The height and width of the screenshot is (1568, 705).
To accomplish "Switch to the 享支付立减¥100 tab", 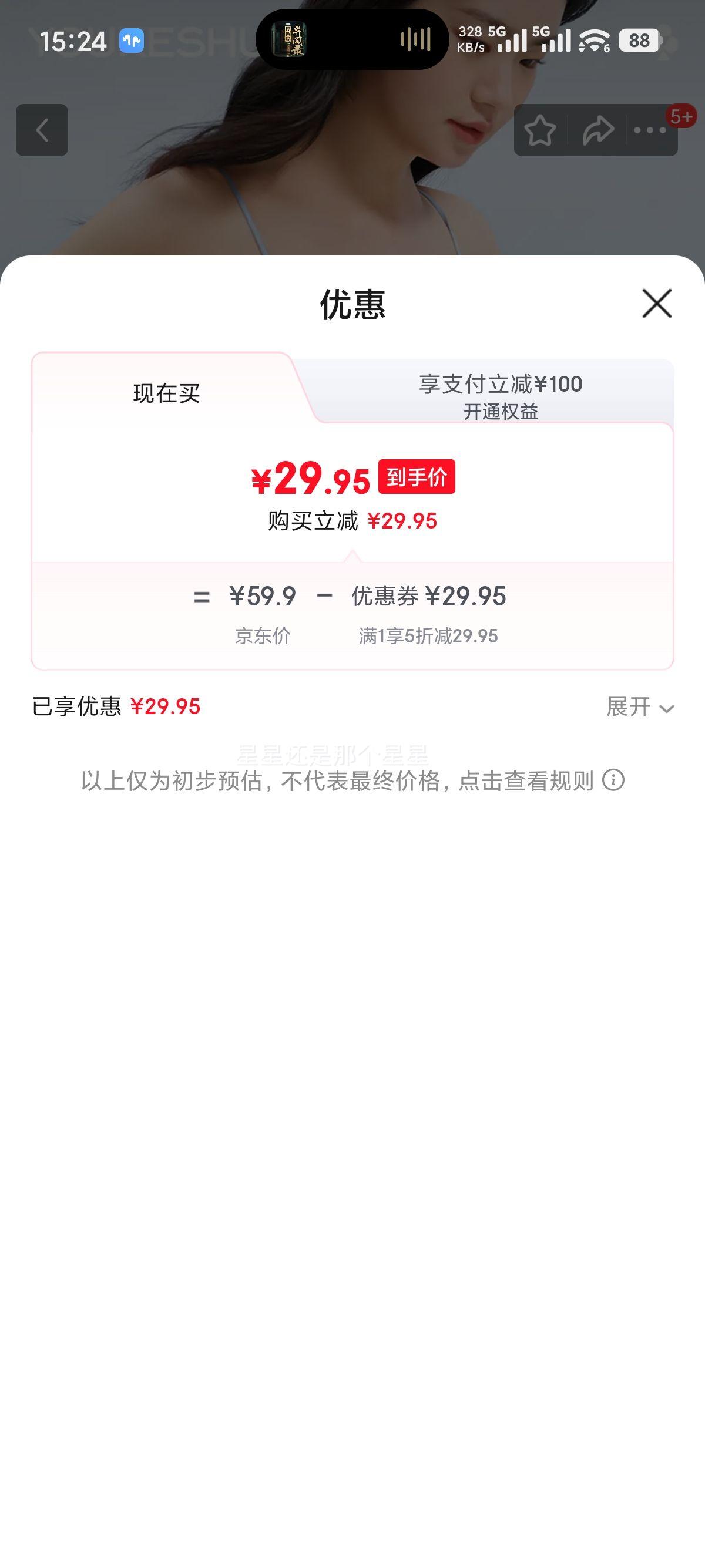I will pos(500,396).
